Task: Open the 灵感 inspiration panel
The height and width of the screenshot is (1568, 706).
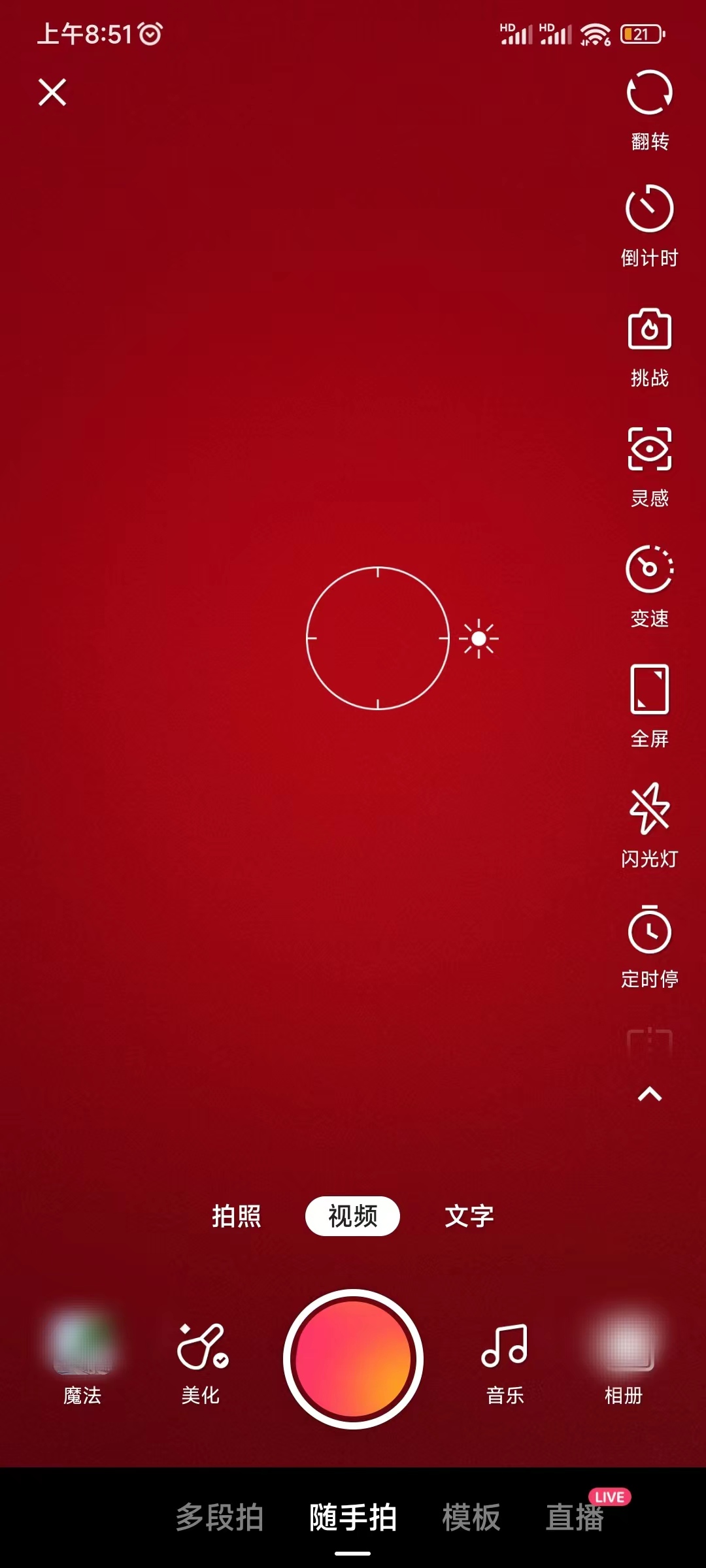Action: click(649, 449)
